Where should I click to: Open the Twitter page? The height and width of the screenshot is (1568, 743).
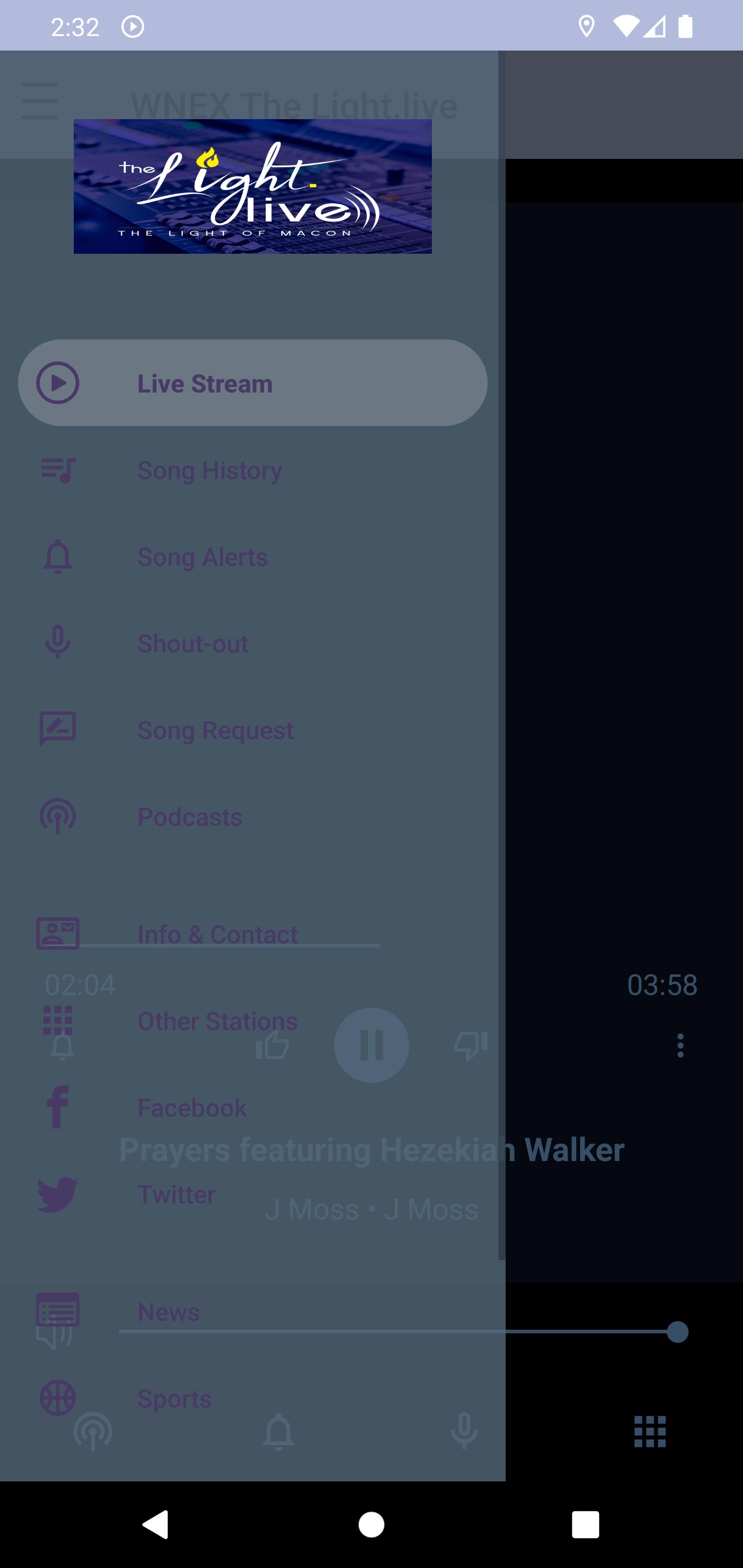tap(253, 1194)
